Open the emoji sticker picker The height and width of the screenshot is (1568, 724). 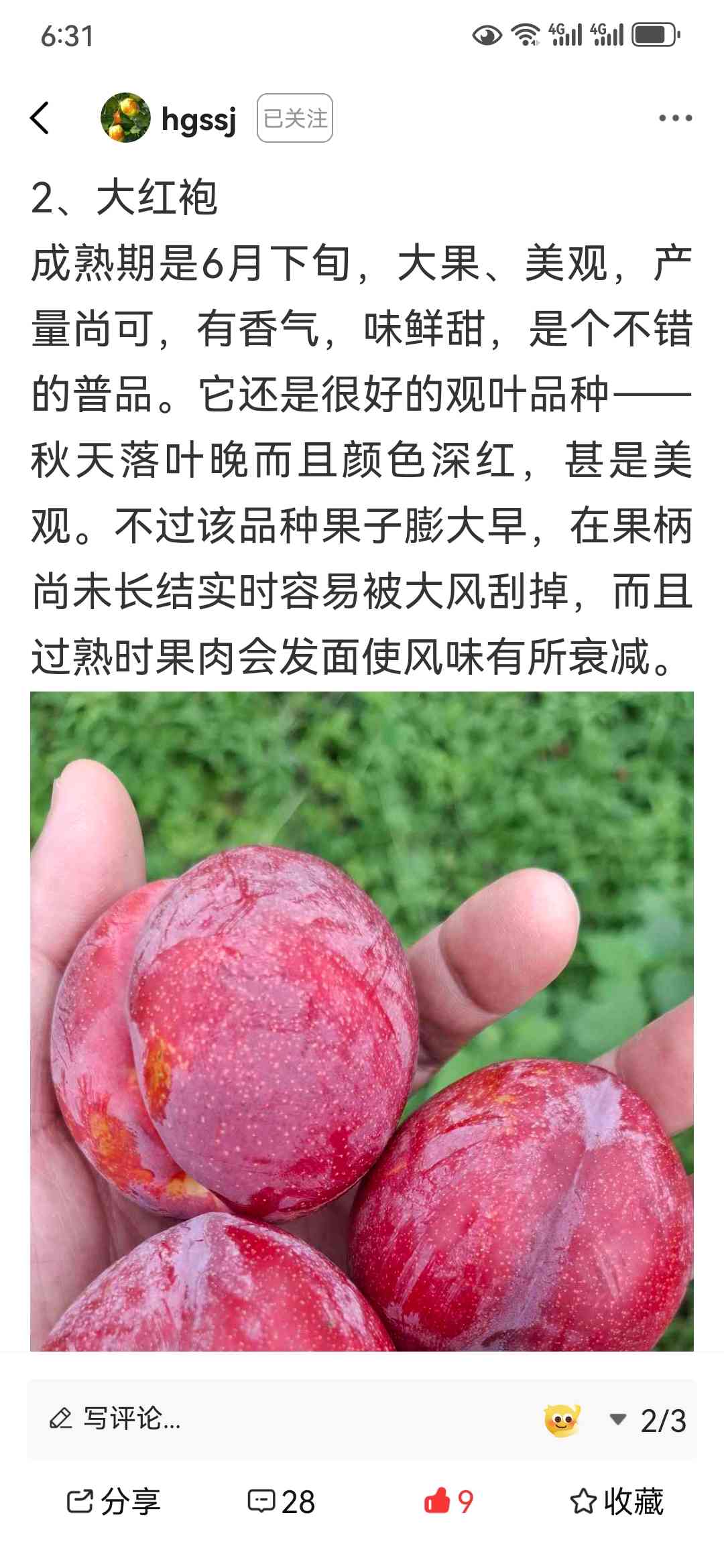562,1420
